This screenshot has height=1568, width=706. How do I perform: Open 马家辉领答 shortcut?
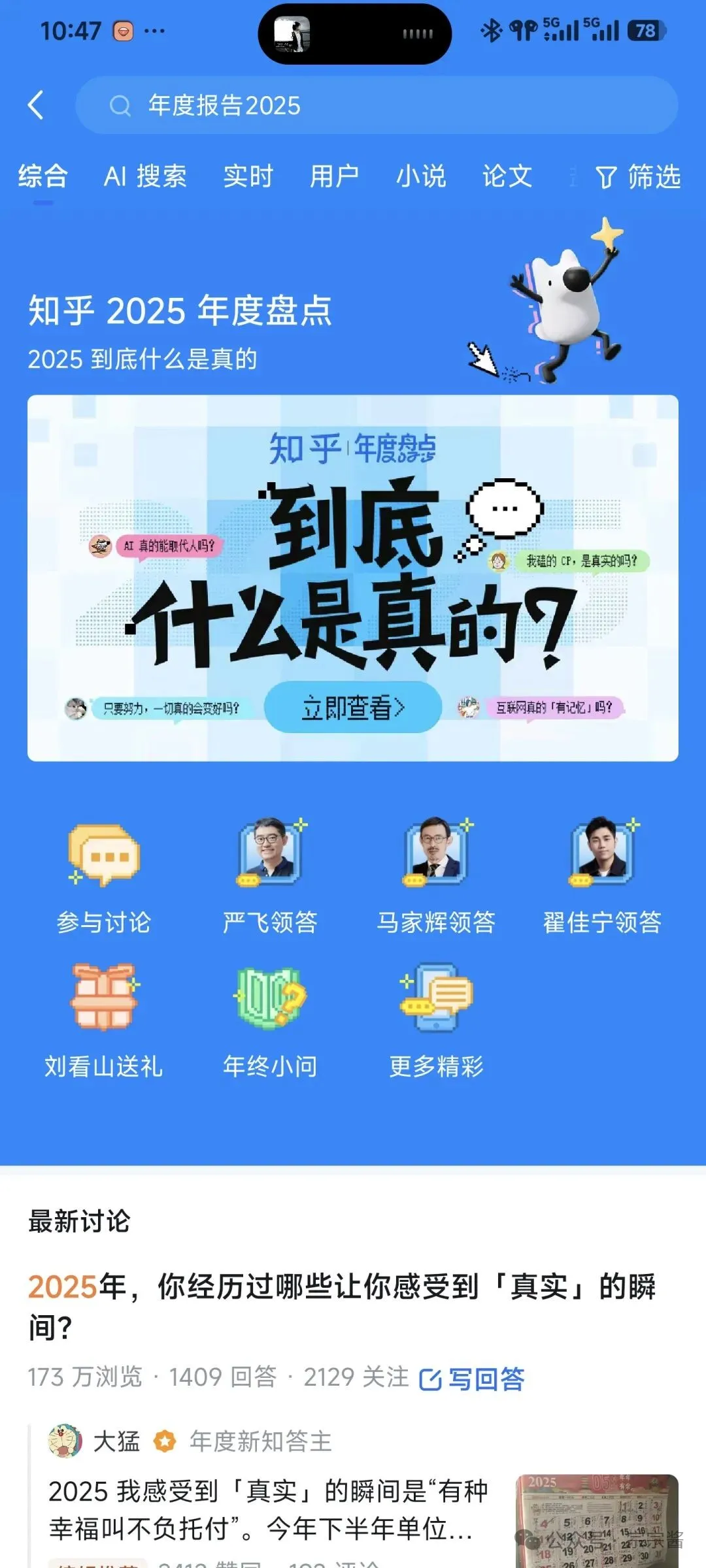(x=436, y=875)
